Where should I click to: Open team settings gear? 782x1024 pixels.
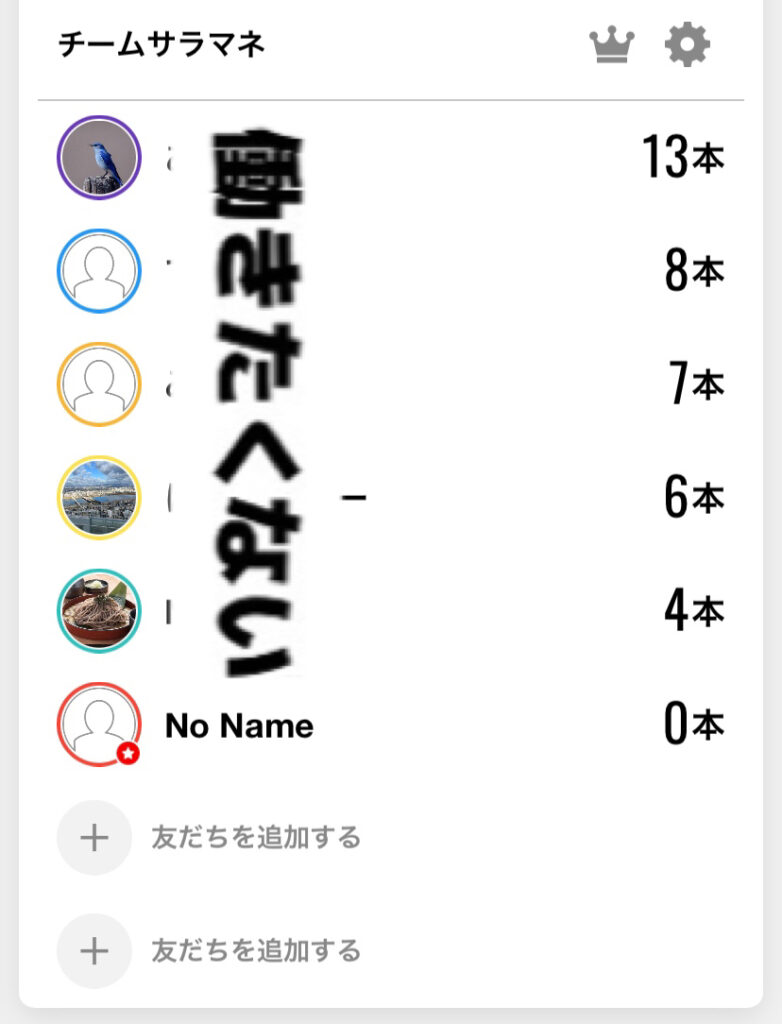coord(688,46)
